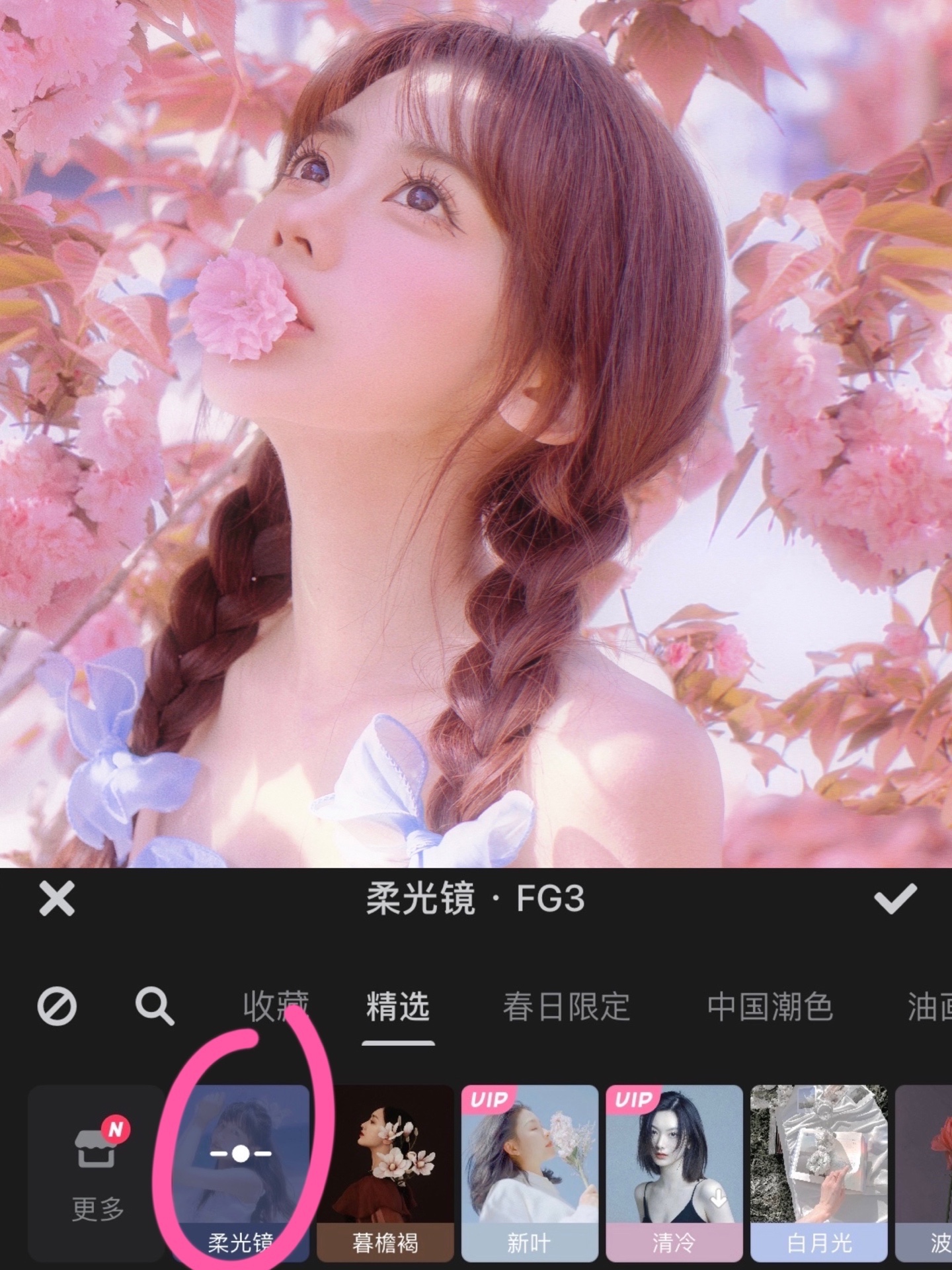
Task: Switch to the 收藏 tab
Action: click(x=275, y=1007)
